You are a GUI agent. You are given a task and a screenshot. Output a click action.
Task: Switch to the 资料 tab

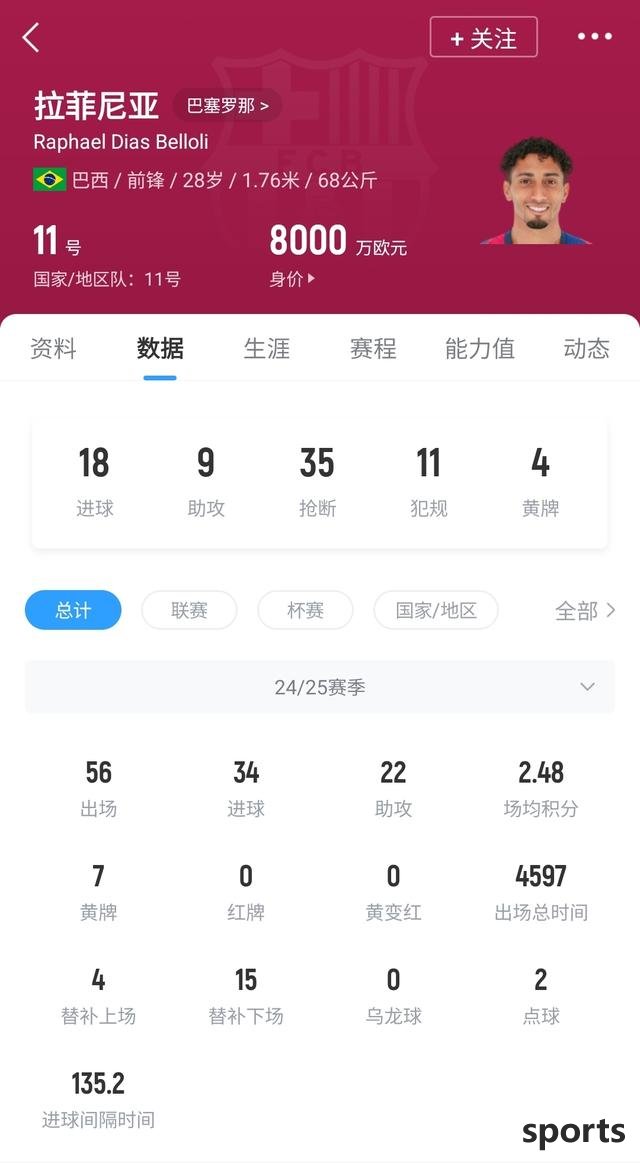(53, 348)
